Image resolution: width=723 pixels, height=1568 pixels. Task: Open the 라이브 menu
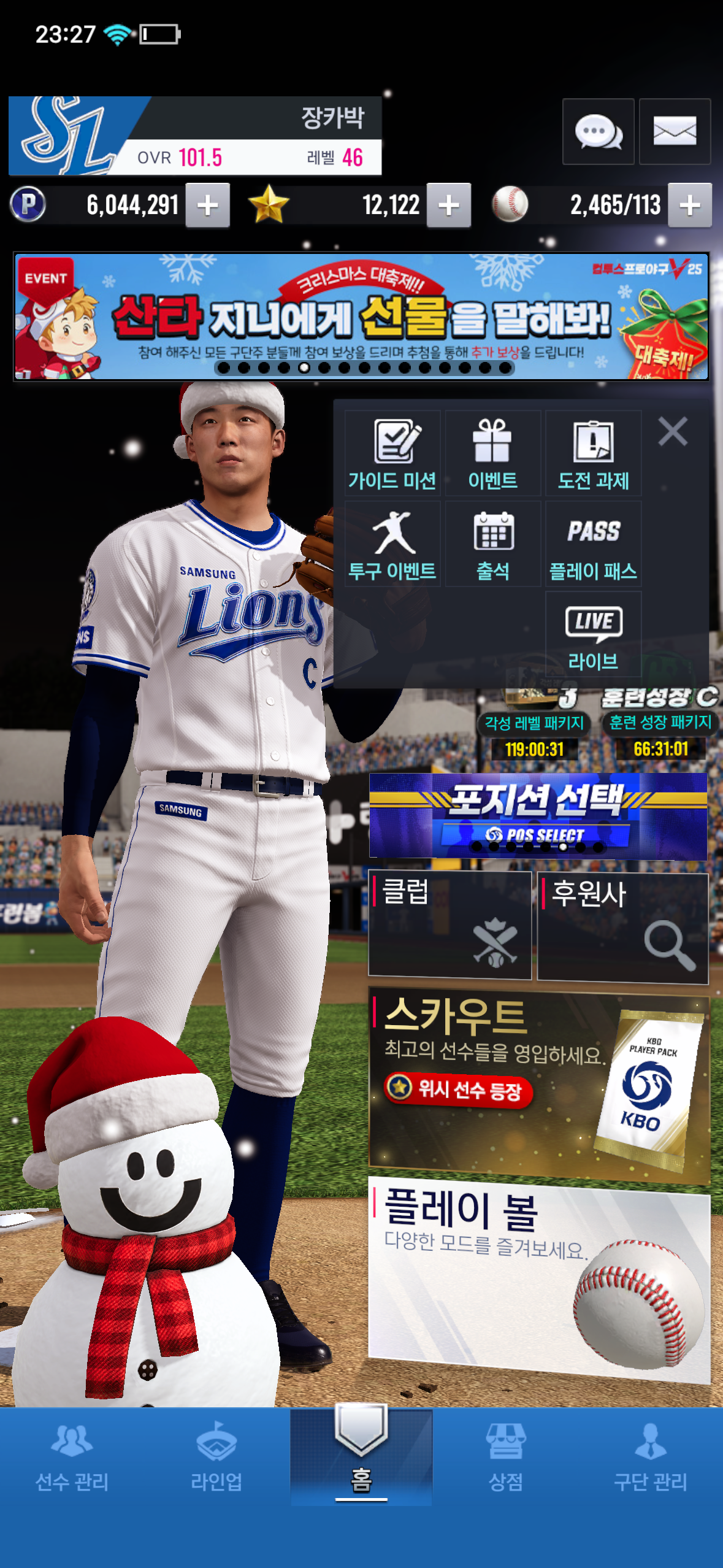(593, 634)
